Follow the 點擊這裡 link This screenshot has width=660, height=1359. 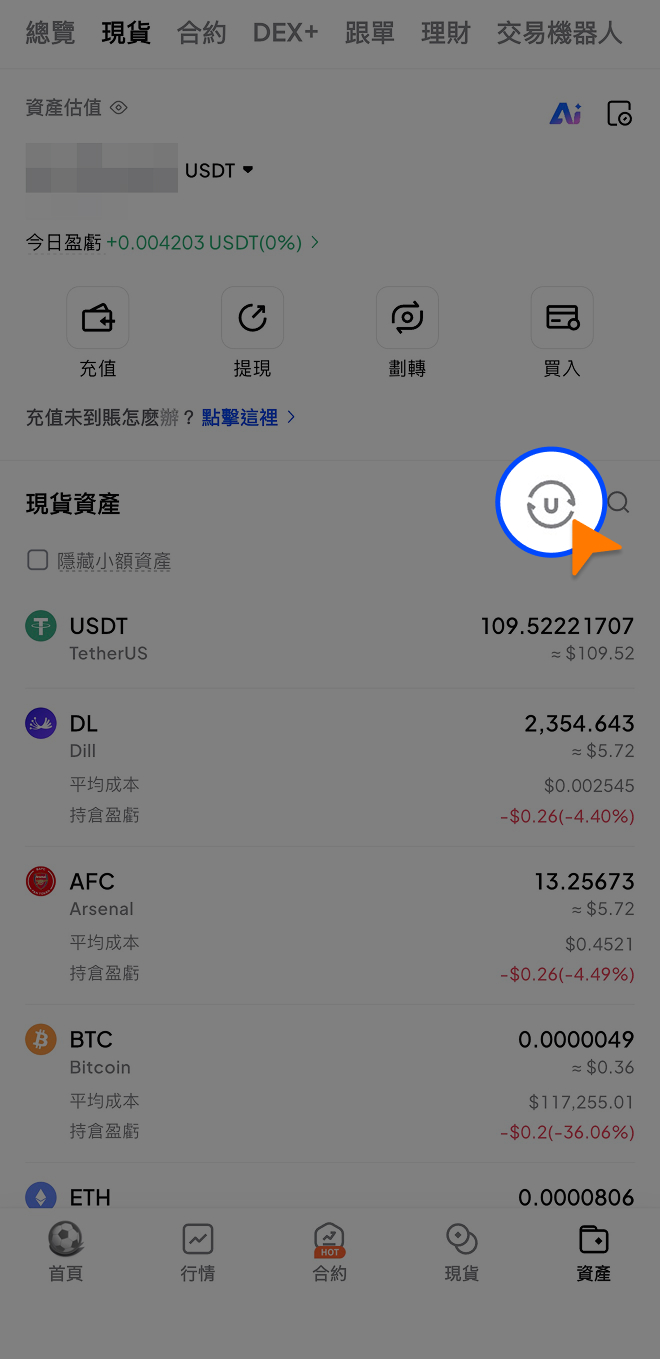pyautogui.click(x=240, y=417)
